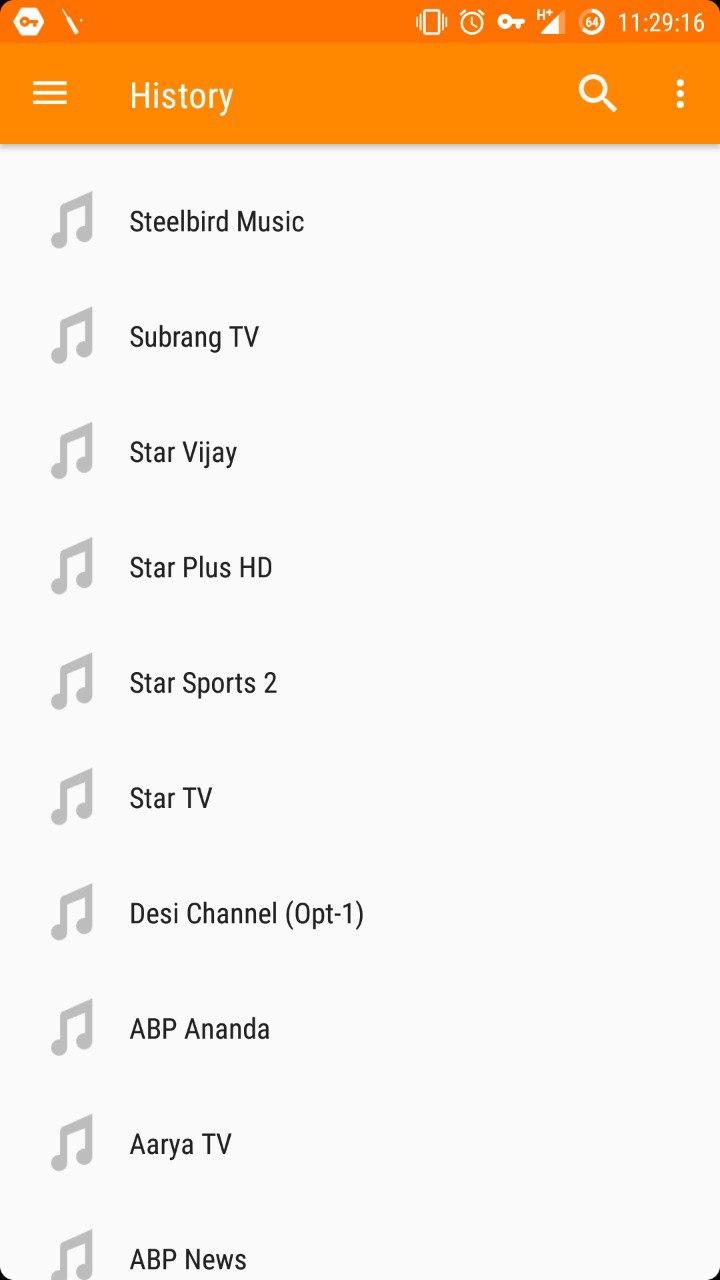Open ABP News entry
This screenshot has height=1280, width=720.
click(x=360, y=1241)
